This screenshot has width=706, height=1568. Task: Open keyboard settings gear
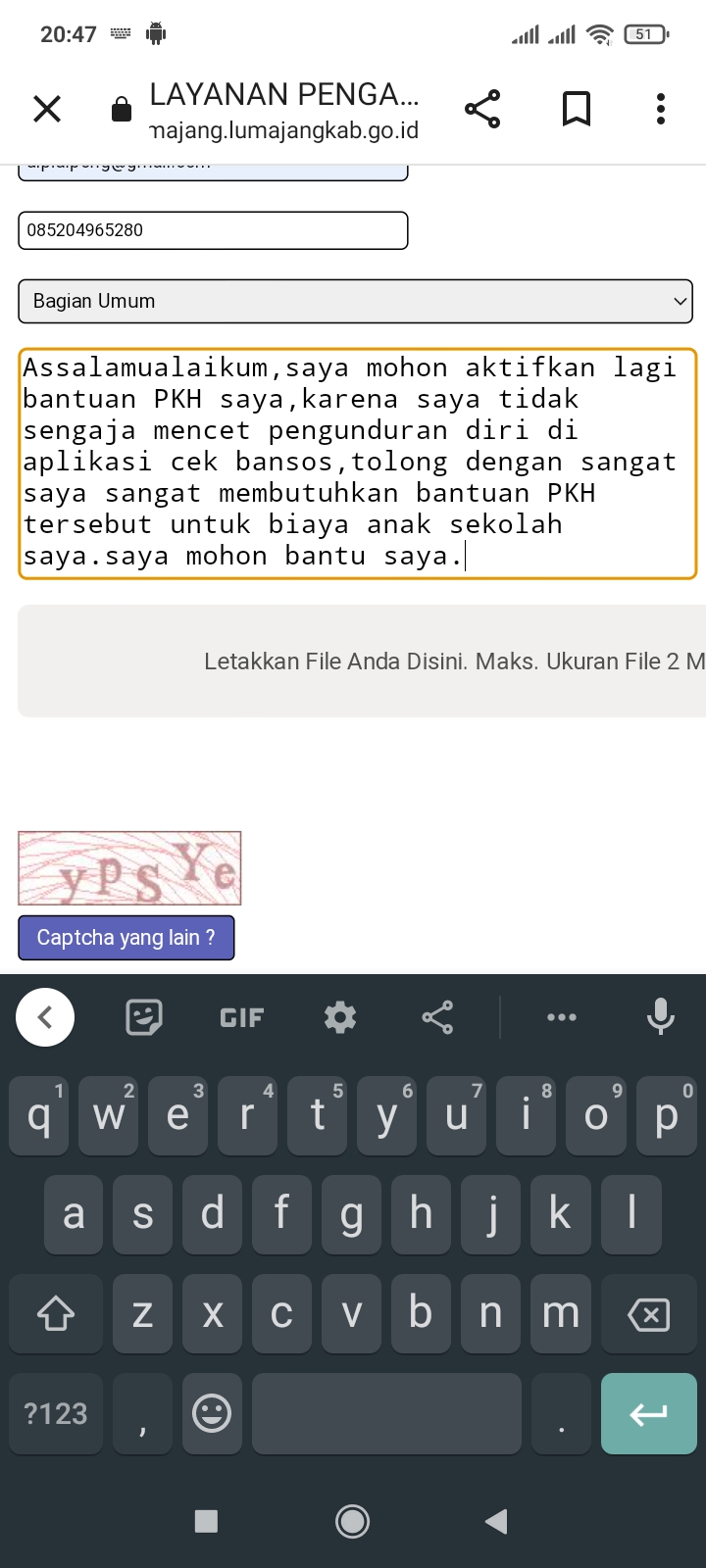[340, 1017]
